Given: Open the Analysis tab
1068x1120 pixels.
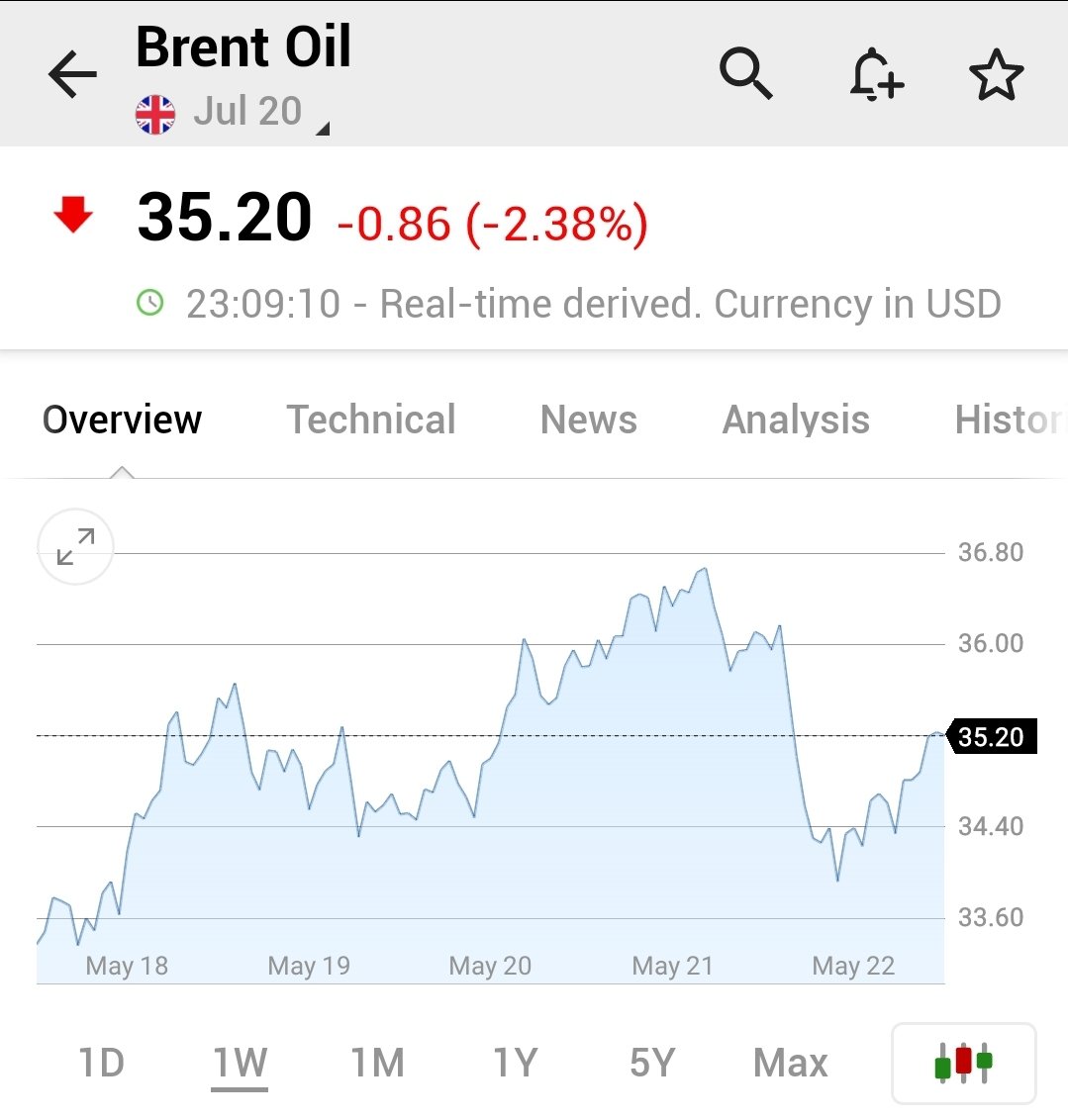Looking at the screenshot, I should click(x=796, y=420).
